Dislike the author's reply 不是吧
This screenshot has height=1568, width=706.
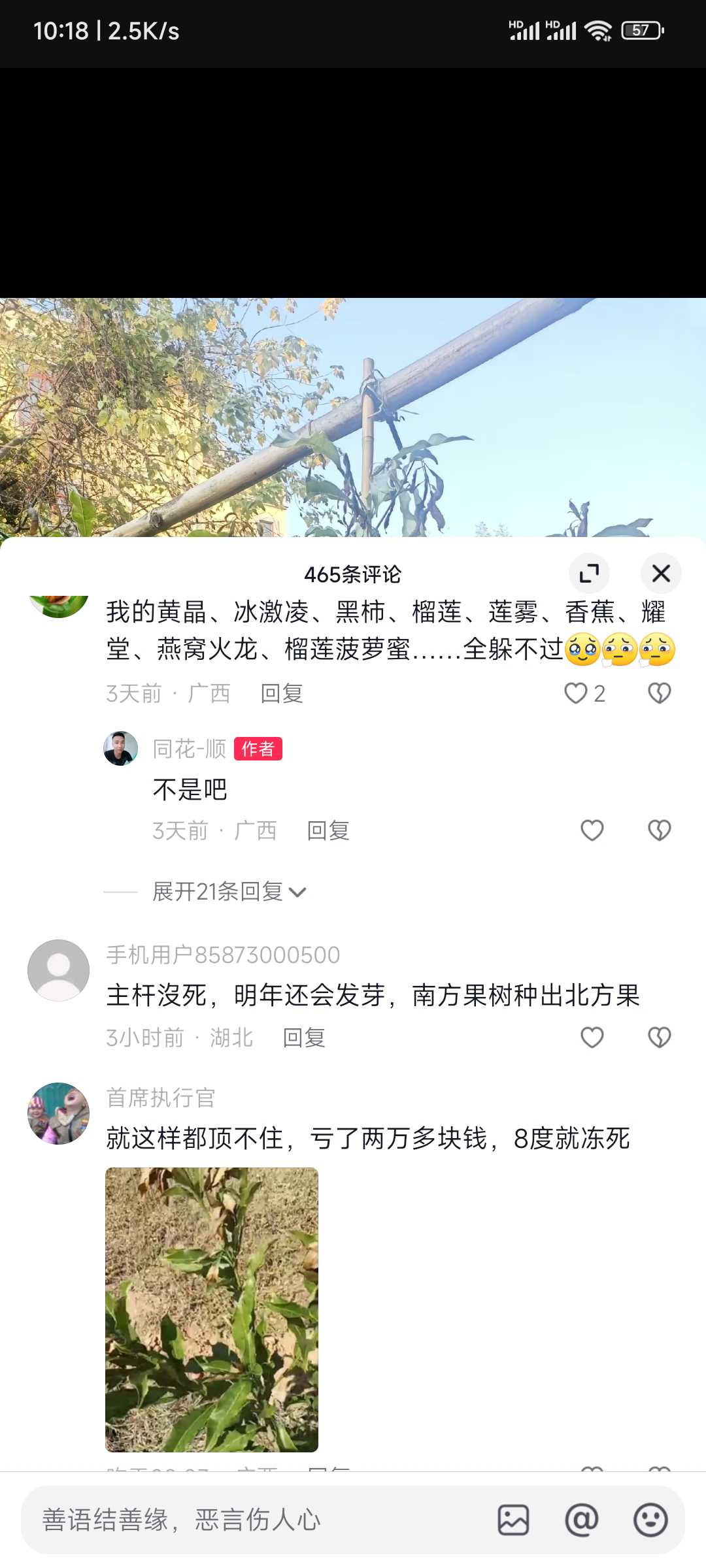tap(659, 830)
